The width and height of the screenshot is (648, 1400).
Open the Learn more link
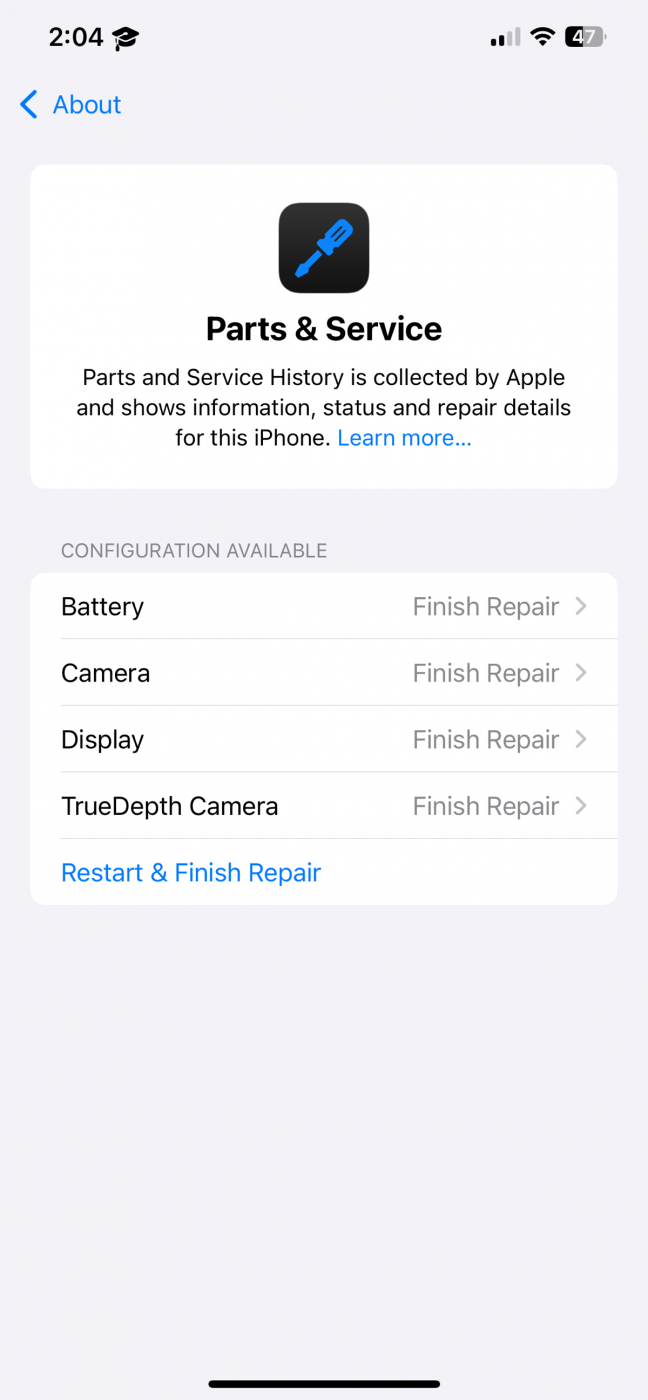pyautogui.click(x=404, y=438)
